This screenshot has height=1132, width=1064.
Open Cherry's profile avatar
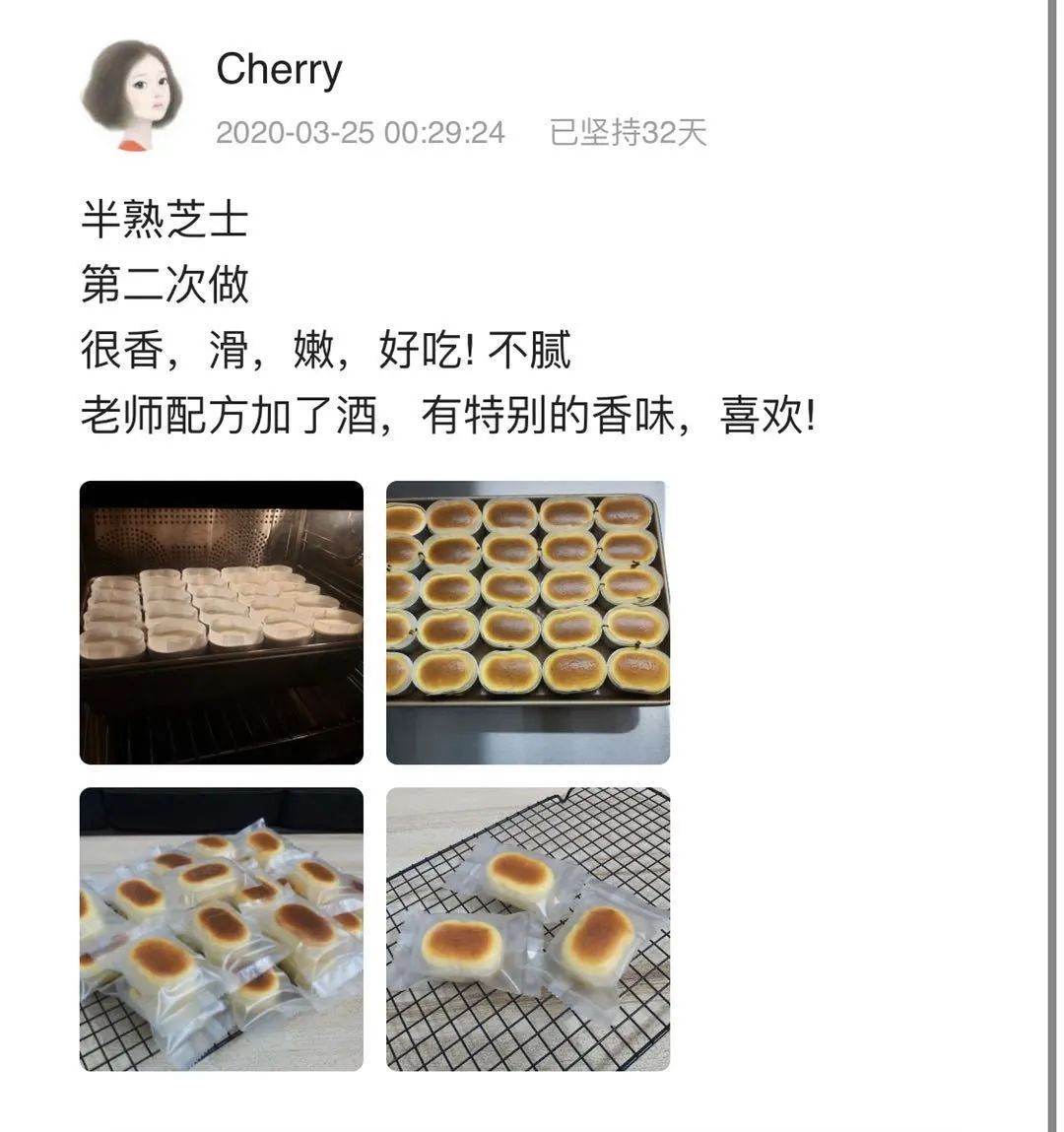tap(131, 96)
